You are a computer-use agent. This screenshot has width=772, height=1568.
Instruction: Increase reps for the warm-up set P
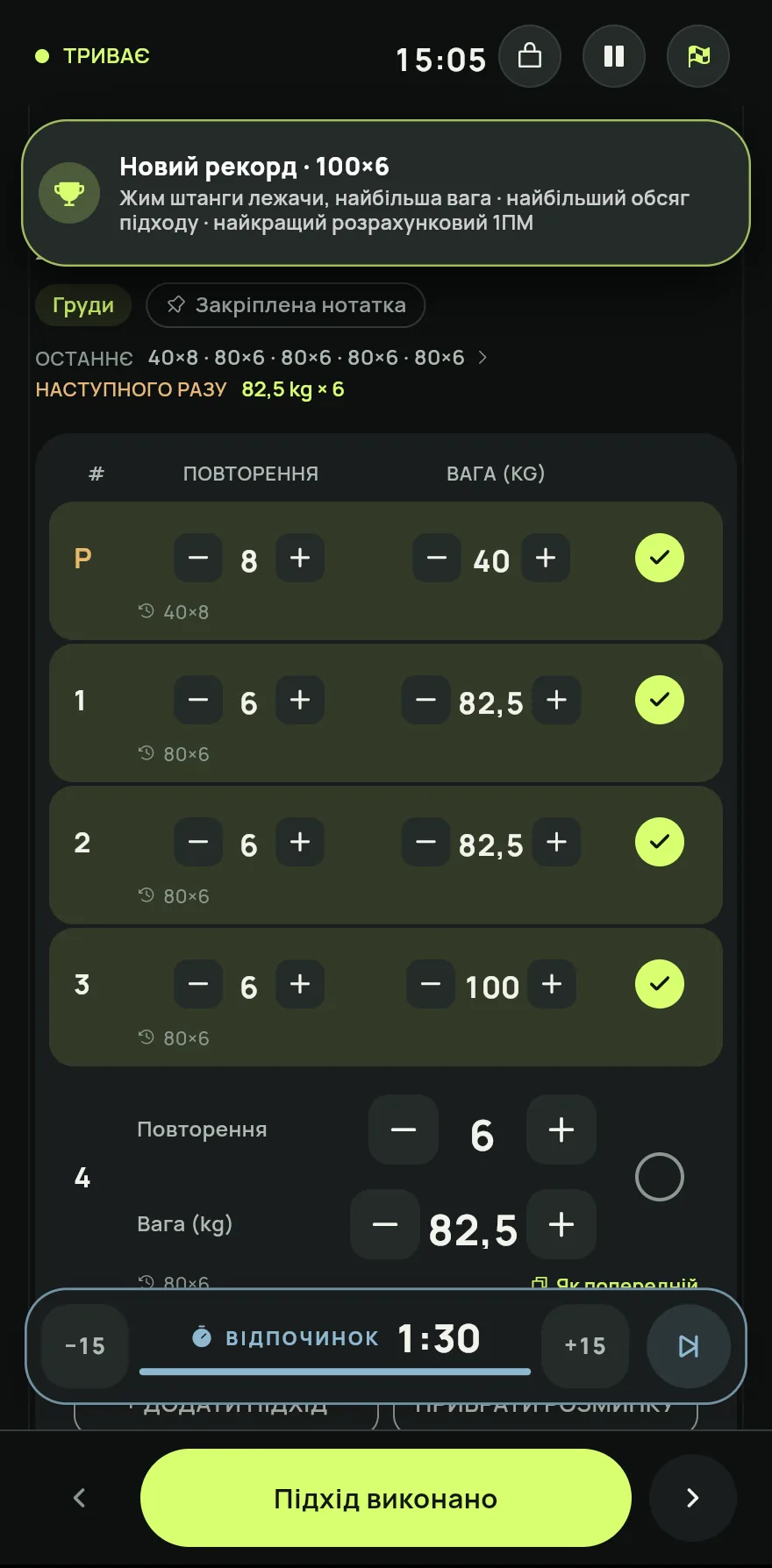pos(300,558)
